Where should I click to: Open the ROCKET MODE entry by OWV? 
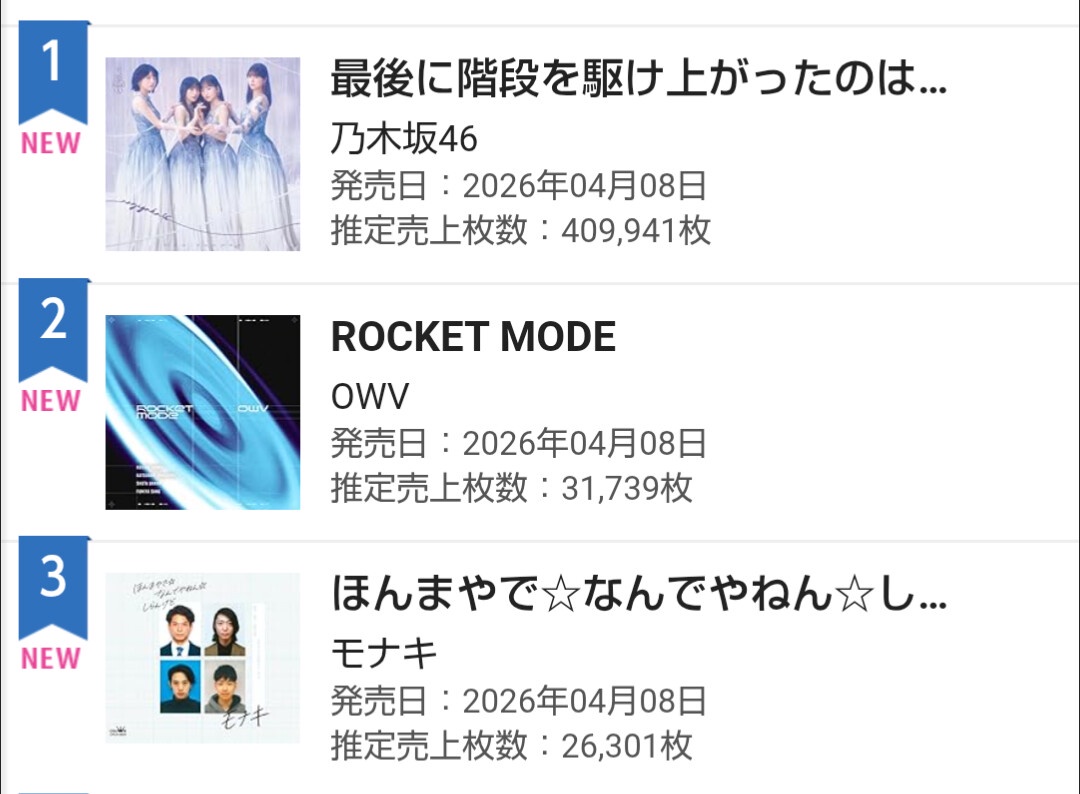click(x=473, y=338)
